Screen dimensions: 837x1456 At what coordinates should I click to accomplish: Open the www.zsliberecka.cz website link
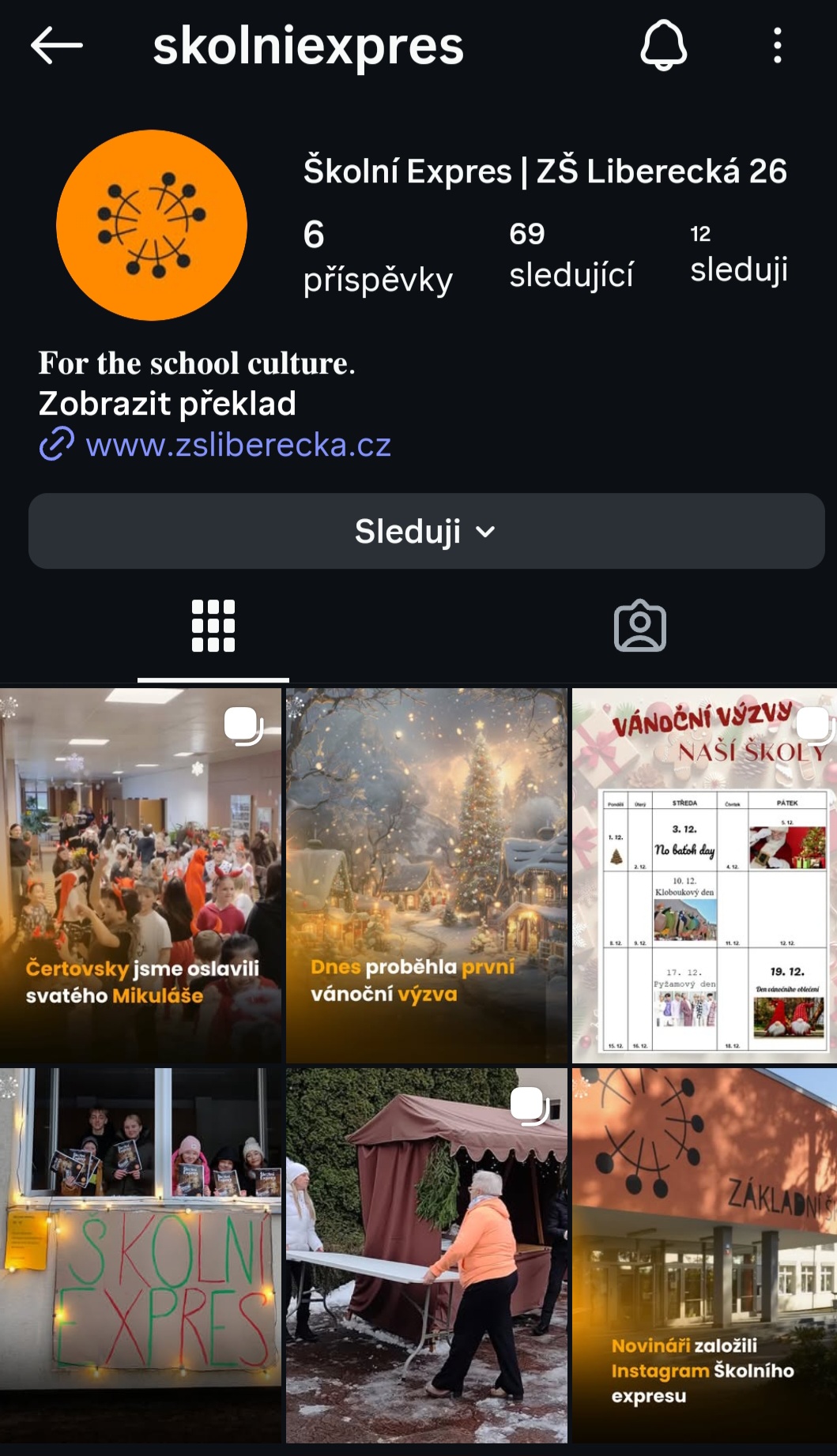237,446
